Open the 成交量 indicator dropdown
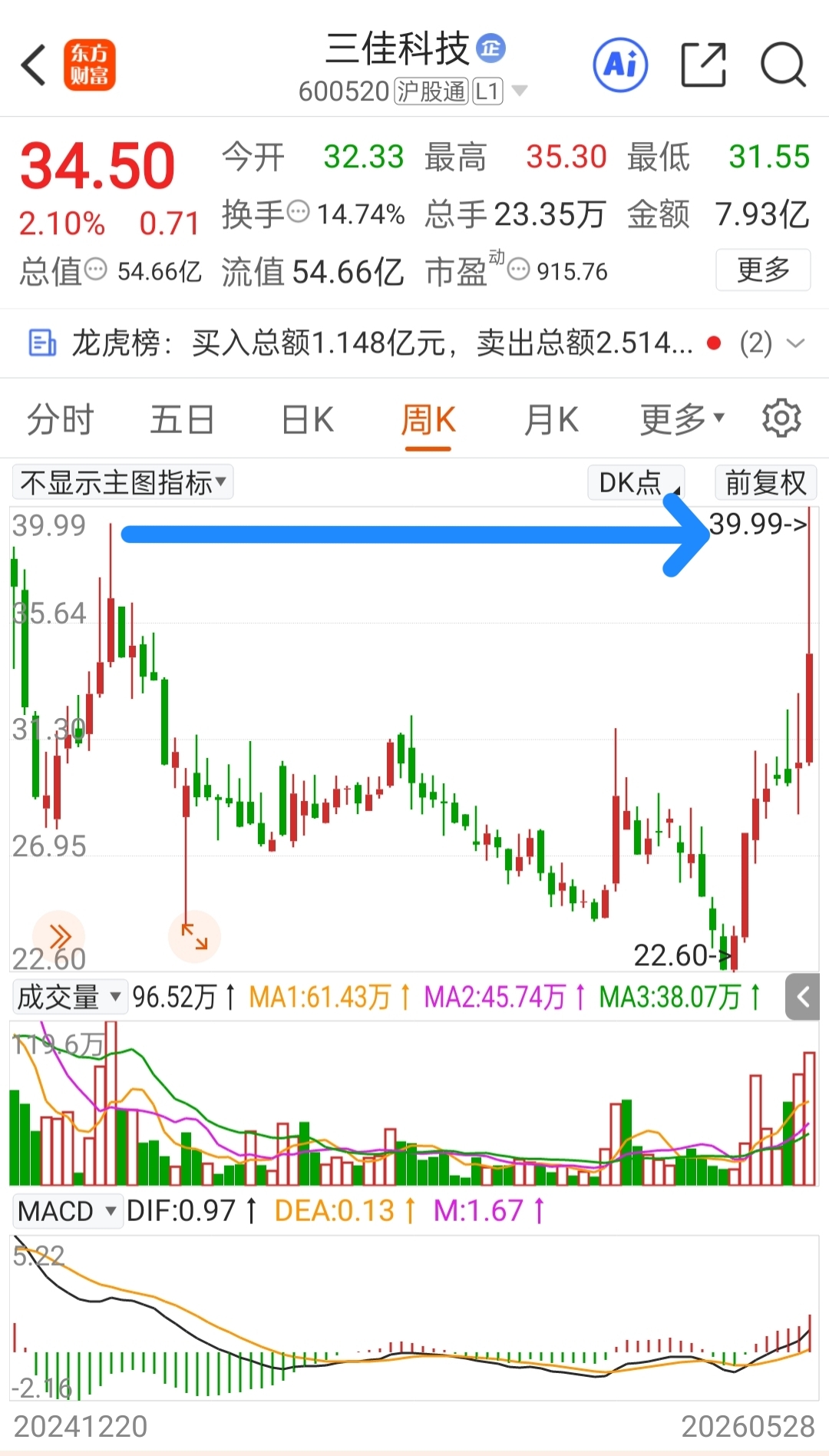The image size is (829, 1456). [69, 997]
